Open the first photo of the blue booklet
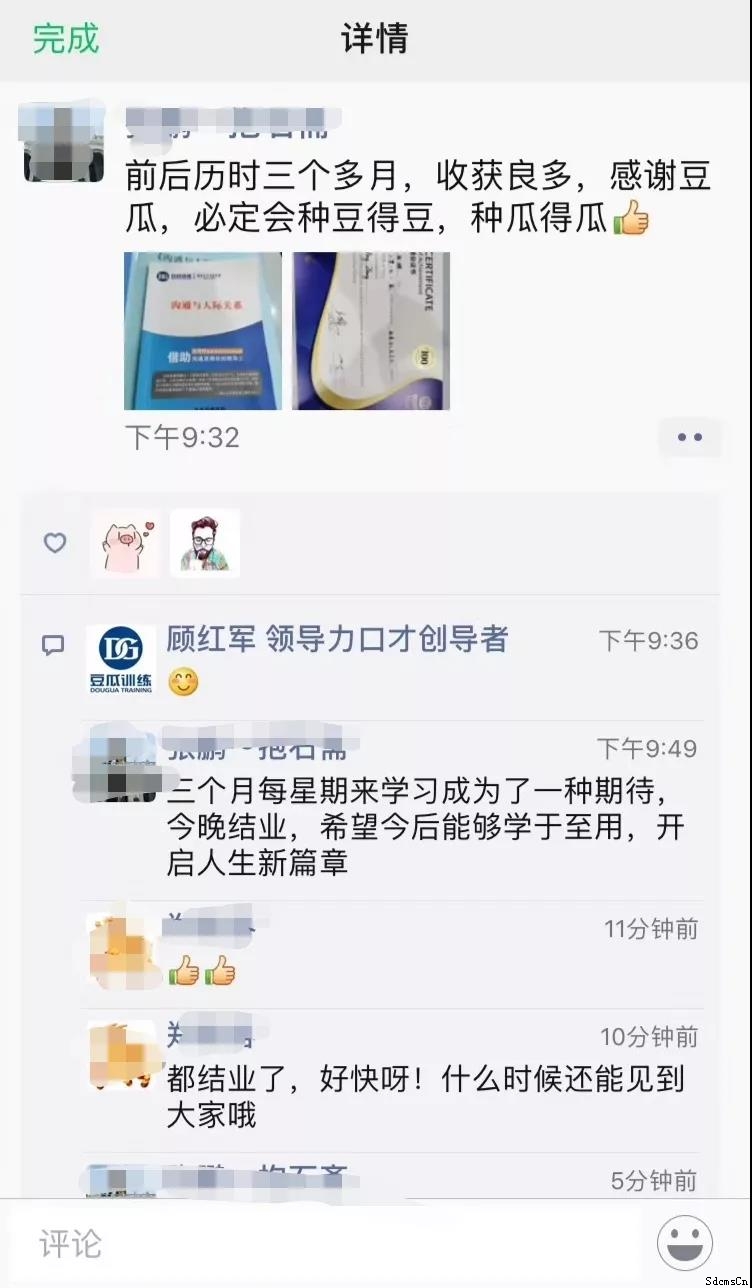This screenshot has height=1288, width=752. 203,331
